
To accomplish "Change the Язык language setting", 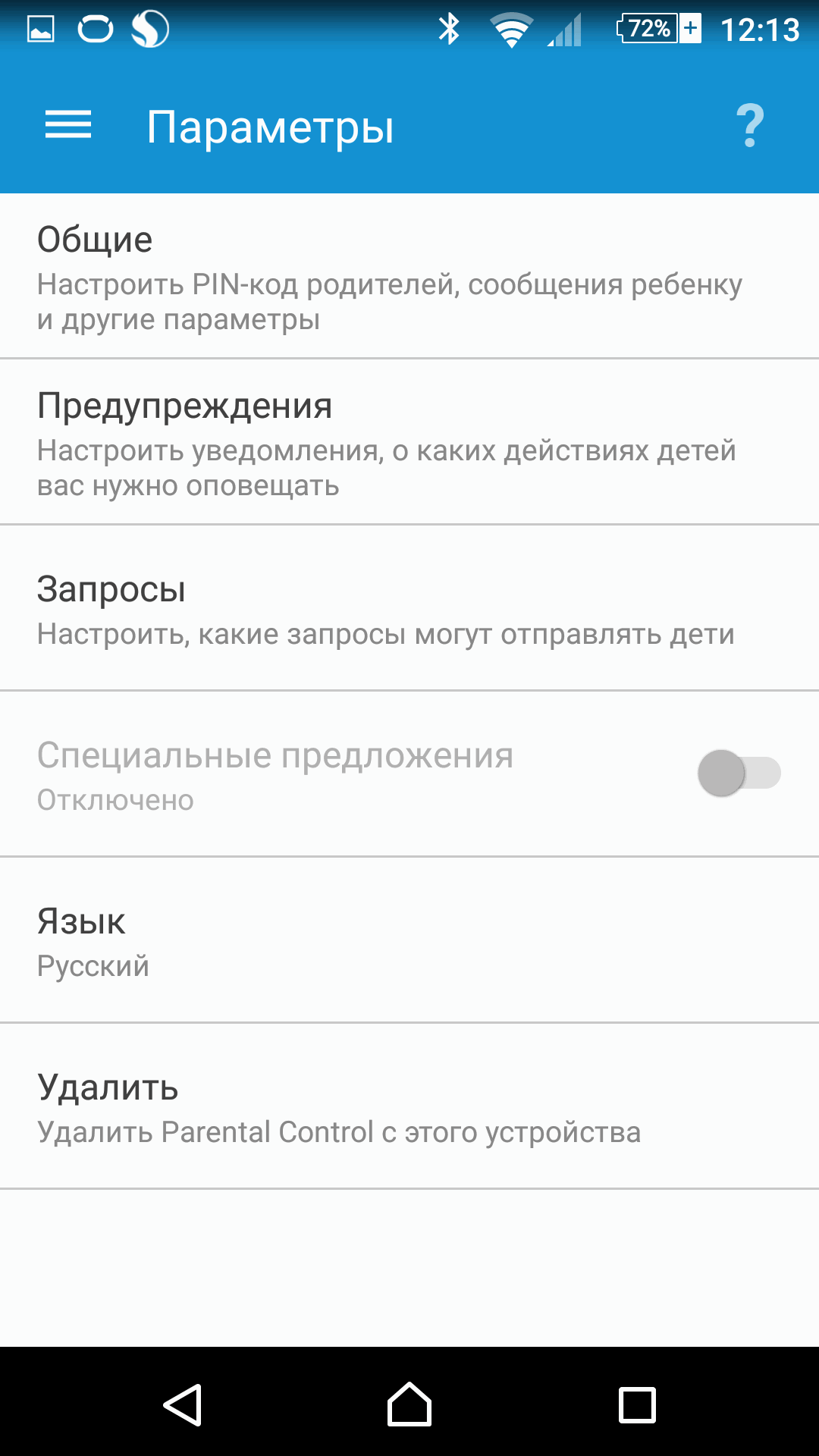I will click(409, 941).
